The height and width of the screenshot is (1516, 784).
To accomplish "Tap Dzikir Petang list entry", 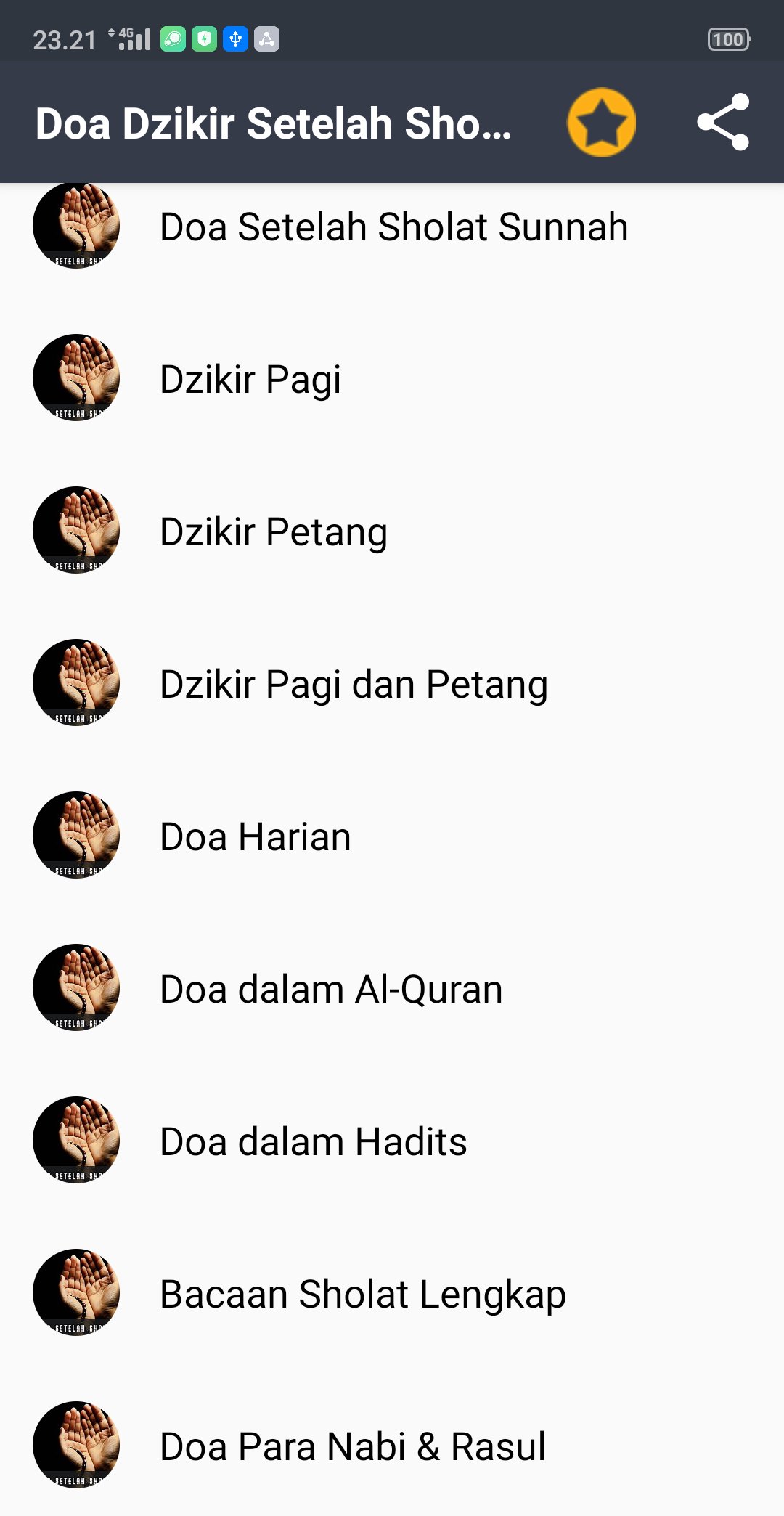I will [x=273, y=530].
